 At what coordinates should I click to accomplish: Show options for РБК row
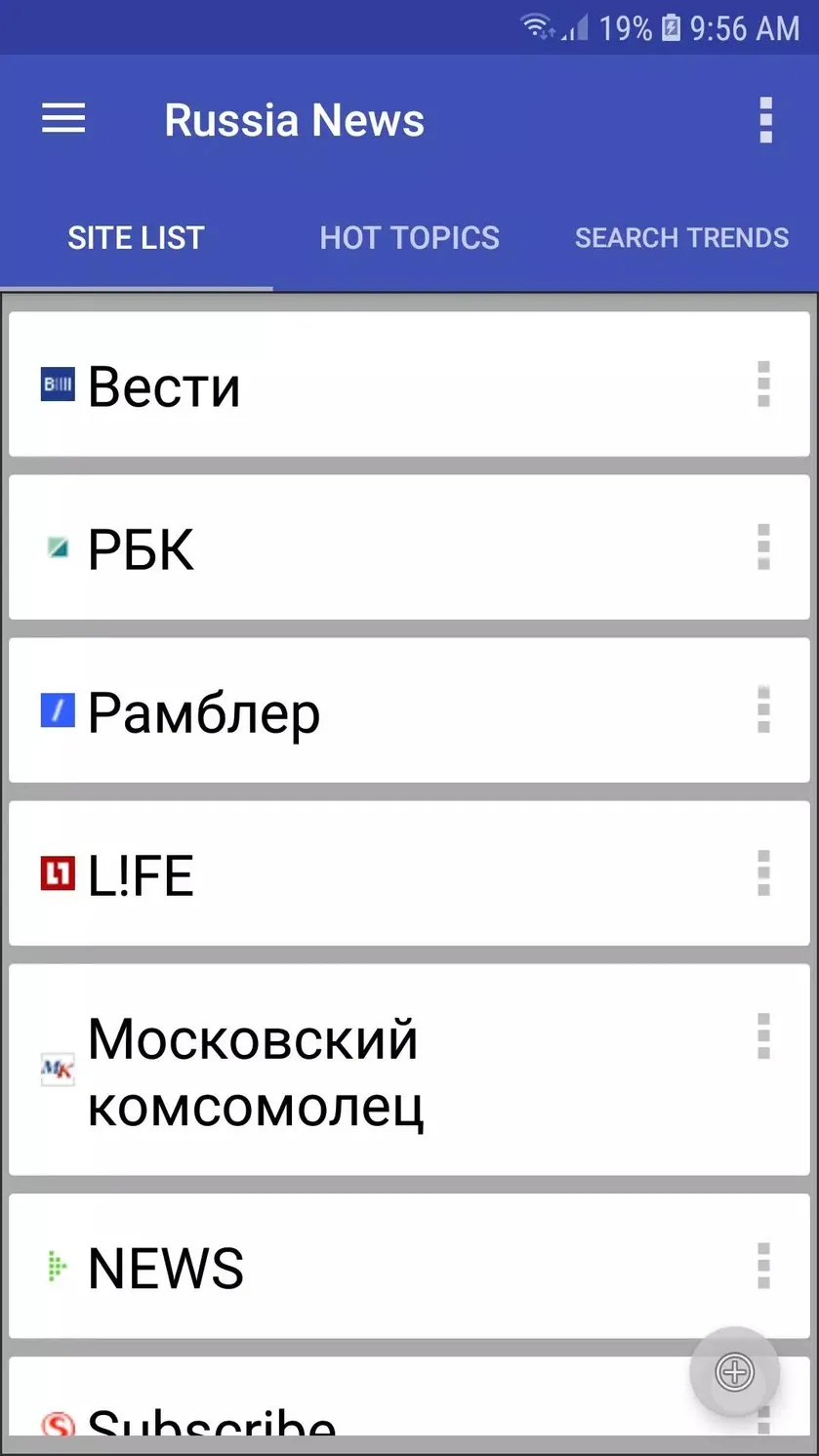pos(764,547)
